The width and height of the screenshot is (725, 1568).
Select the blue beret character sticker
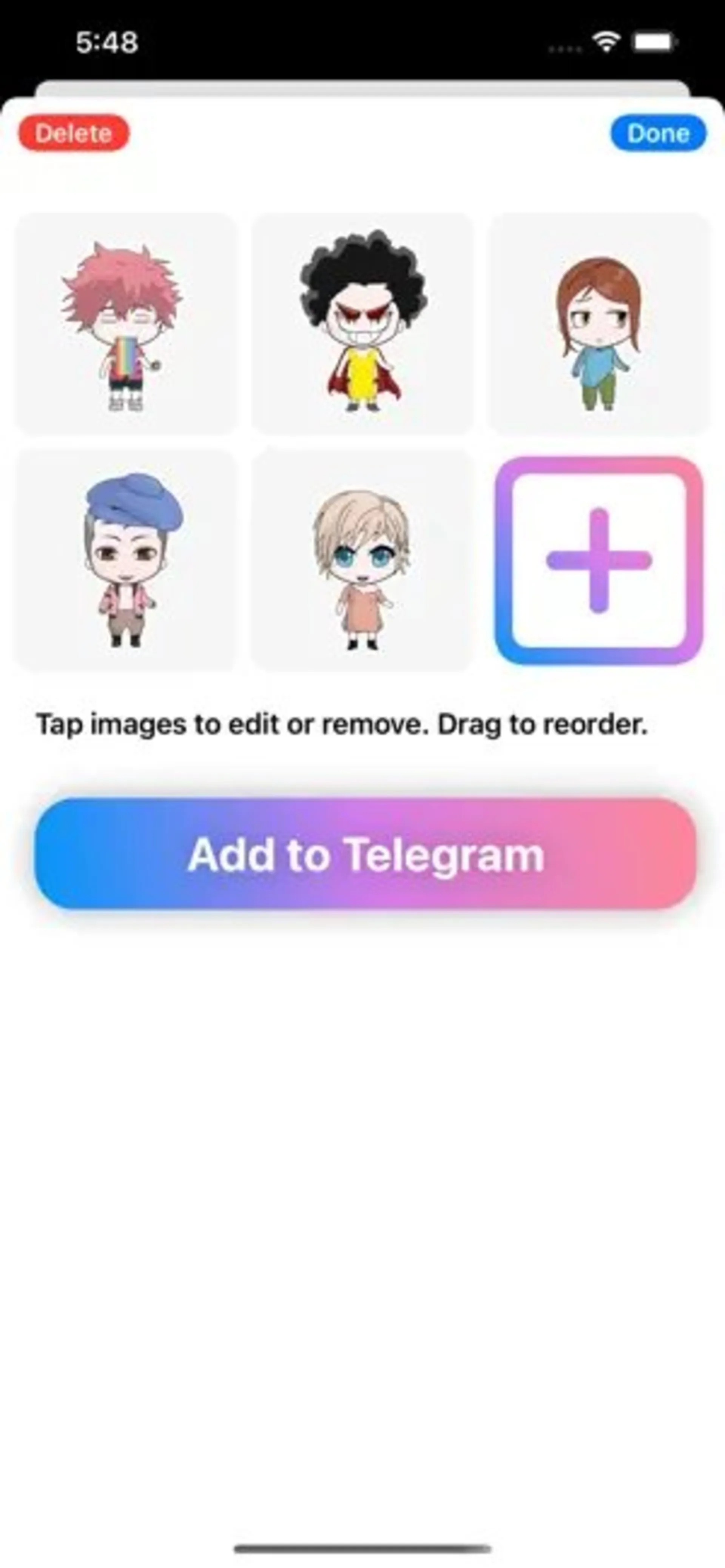point(125,561)
